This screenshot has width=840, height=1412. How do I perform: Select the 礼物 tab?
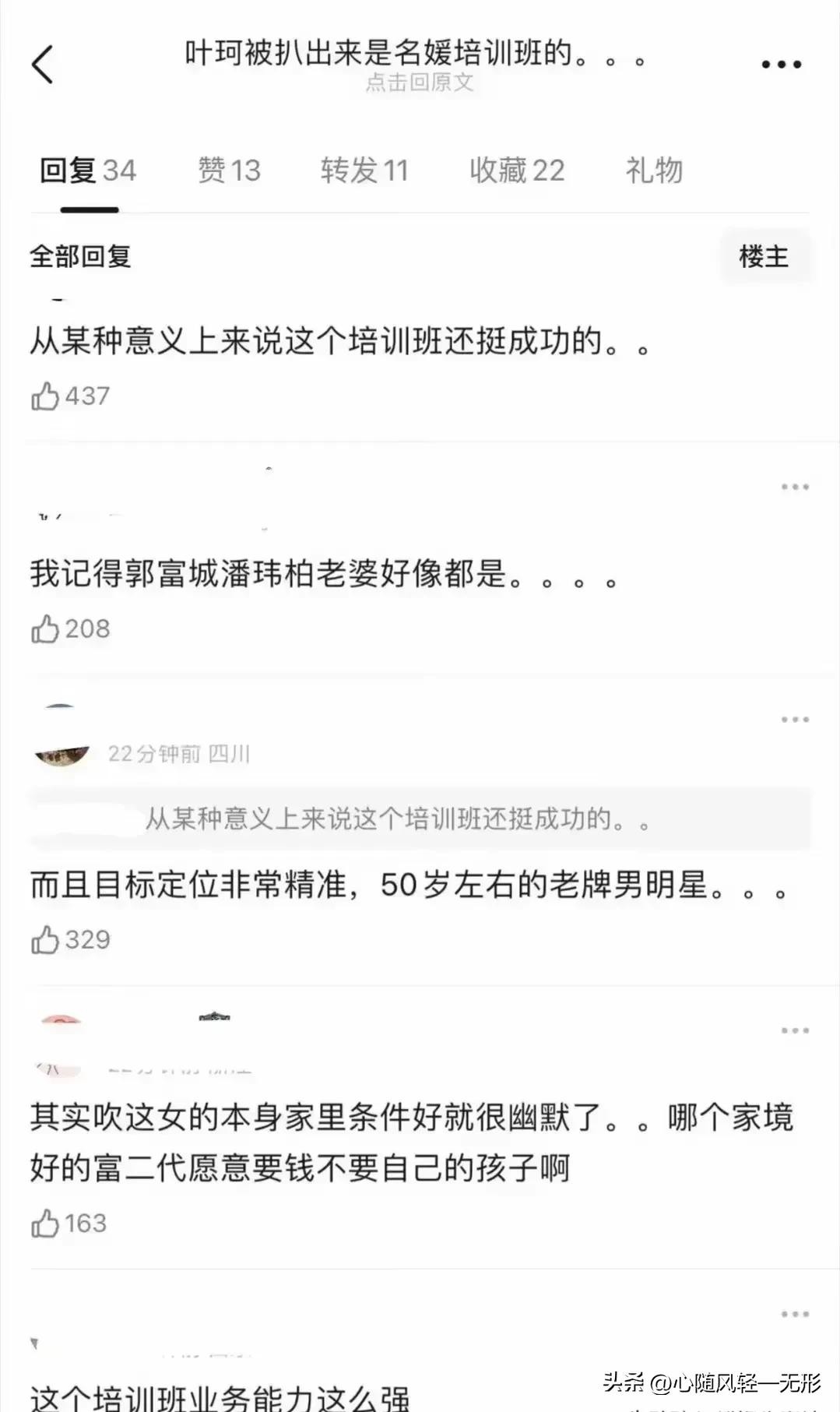click(654, 171)
